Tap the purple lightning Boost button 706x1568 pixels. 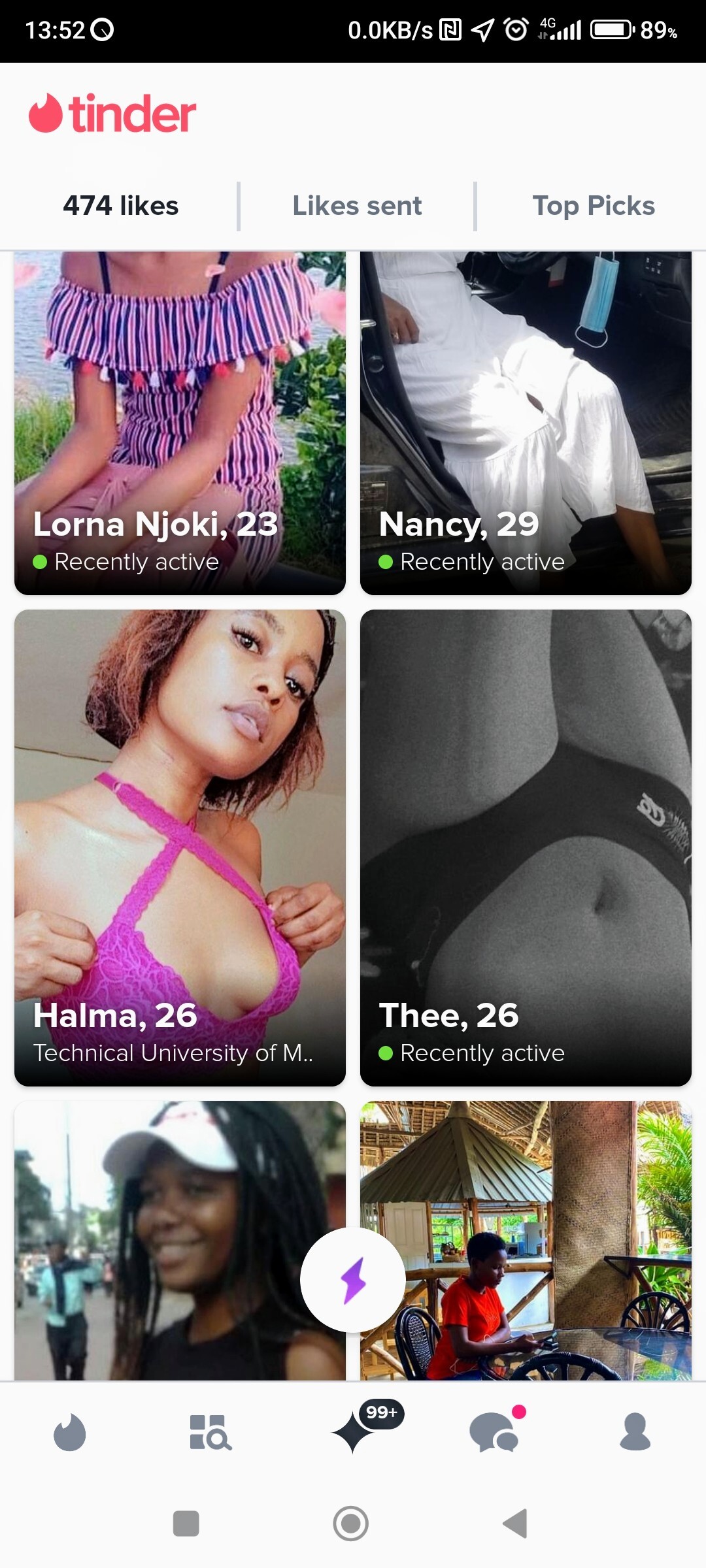tap(353, 1279)
